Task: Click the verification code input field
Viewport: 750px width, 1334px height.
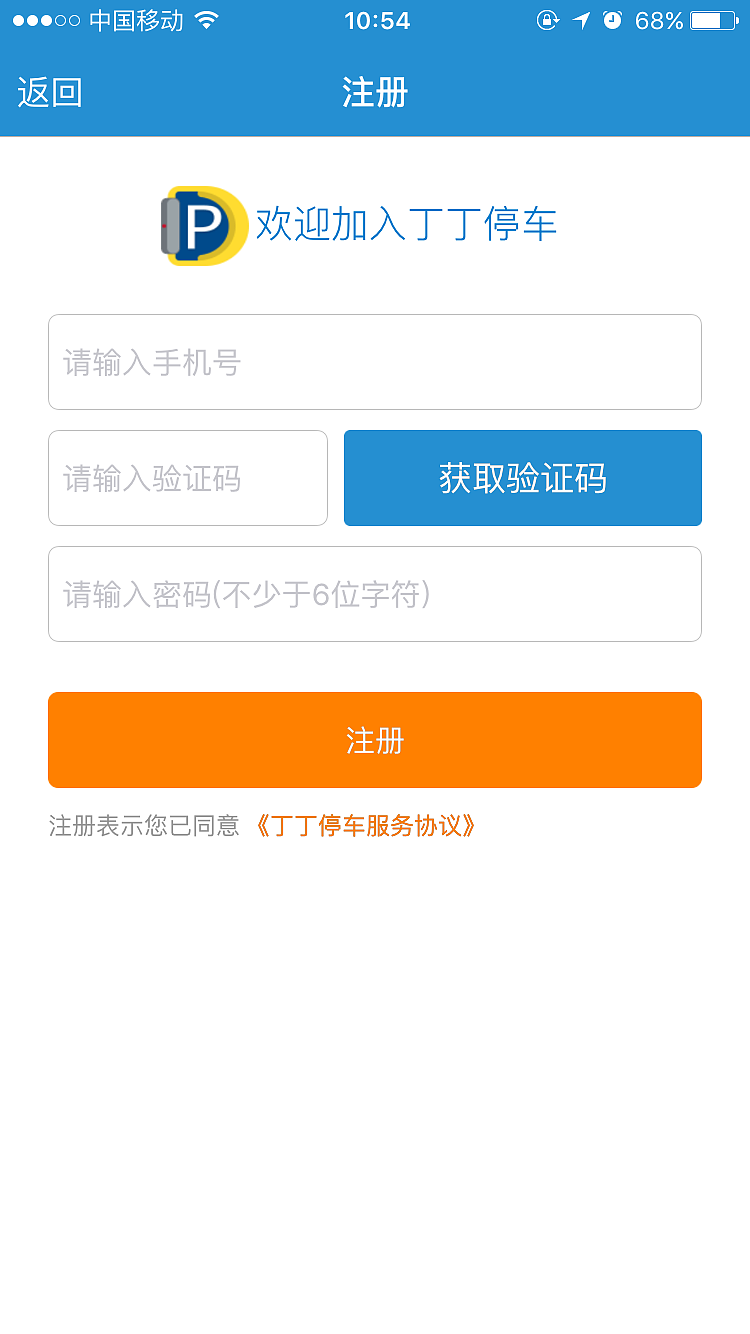Action: pyautogui.click(x=187, y=478)
